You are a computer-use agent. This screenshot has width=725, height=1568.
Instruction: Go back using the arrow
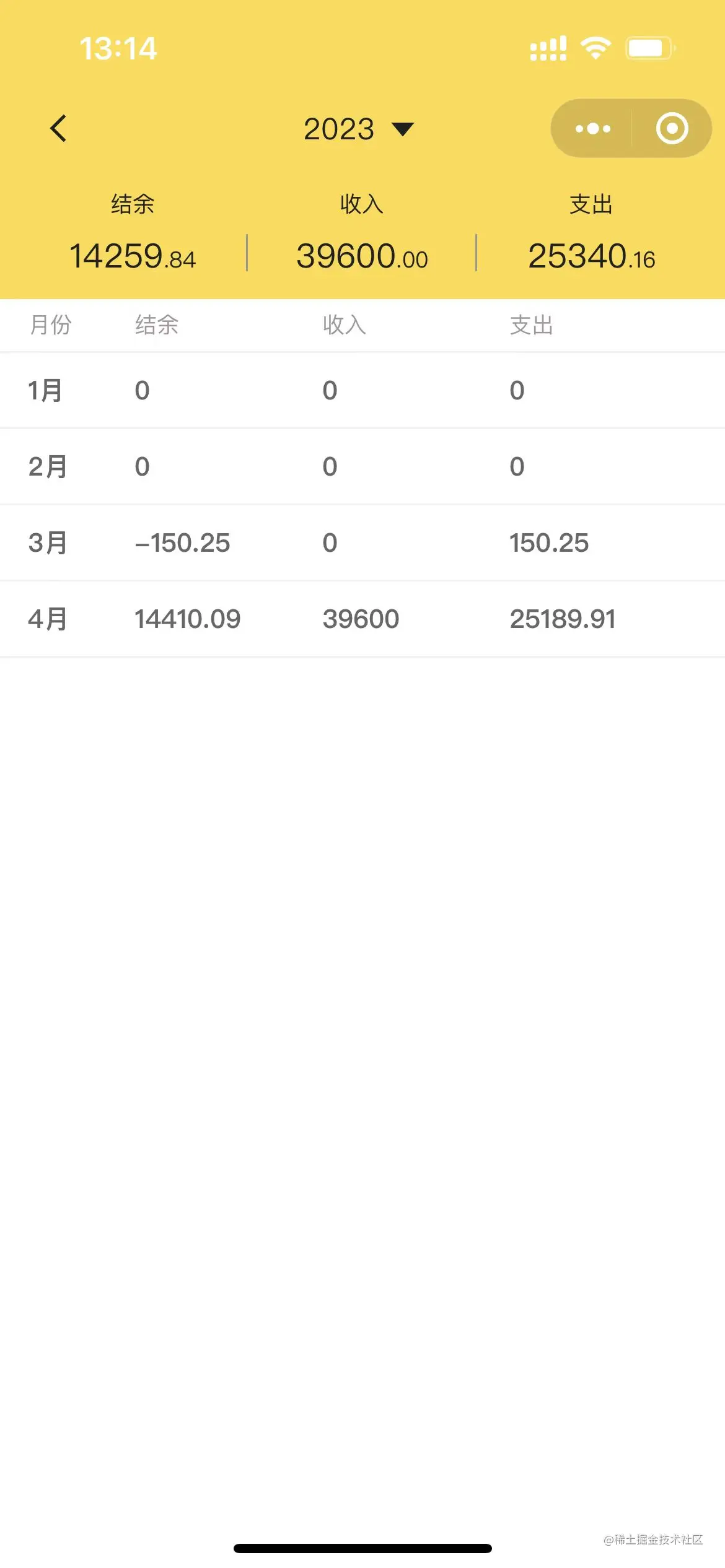point(58,129)
